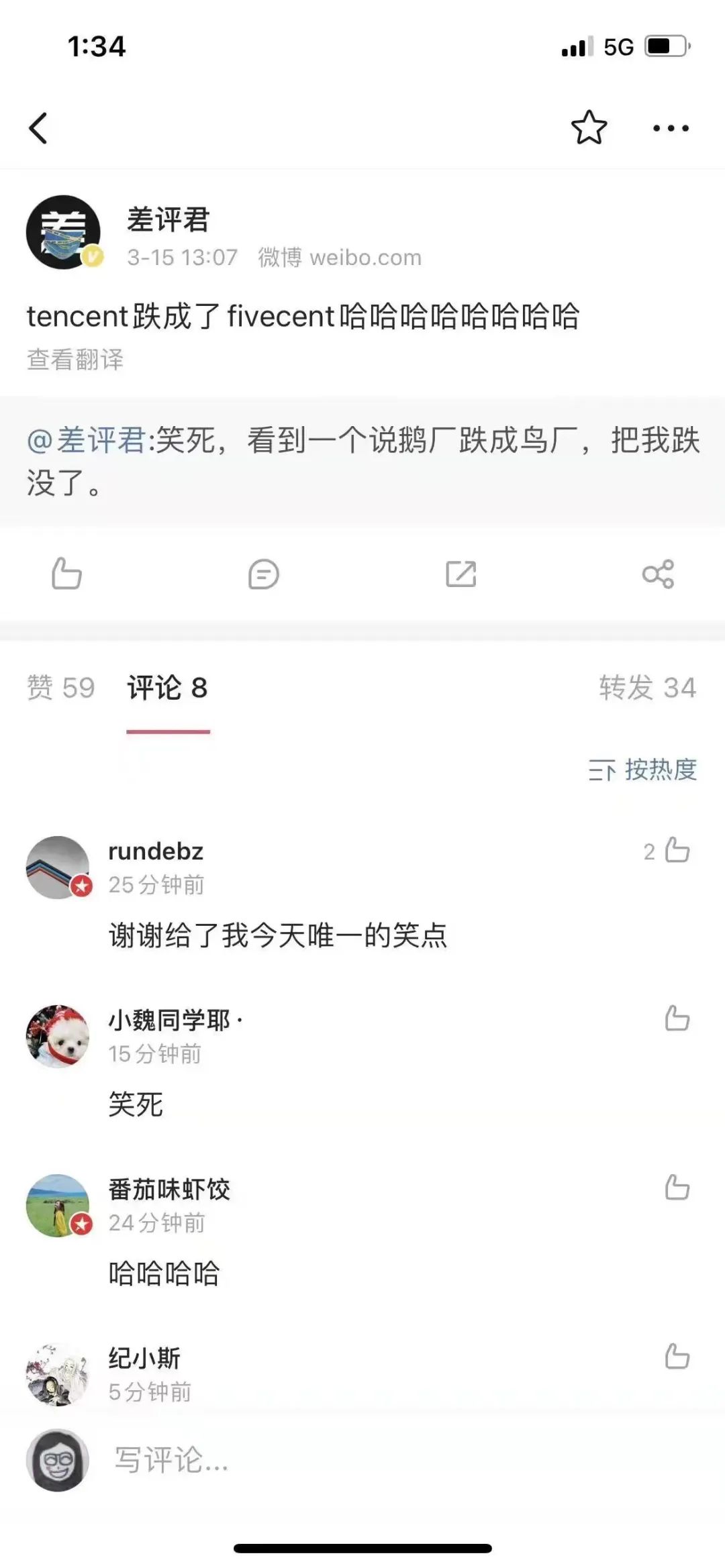Screen dimensions: 725x1568
Task: Tap the comment bubble icon under the post
Action: [263, 574]
